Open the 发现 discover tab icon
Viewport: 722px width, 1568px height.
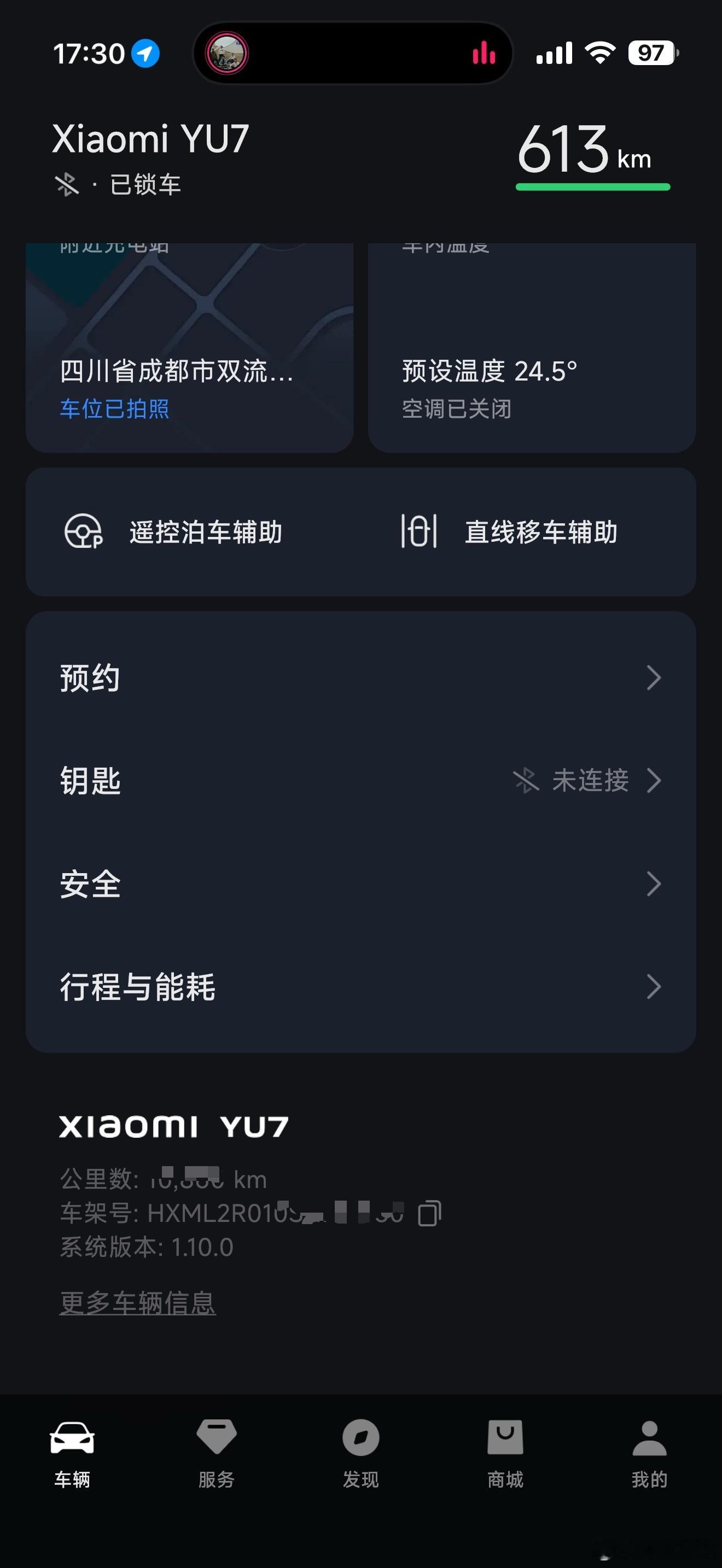pyautogui.click(x=361, y=1437)
